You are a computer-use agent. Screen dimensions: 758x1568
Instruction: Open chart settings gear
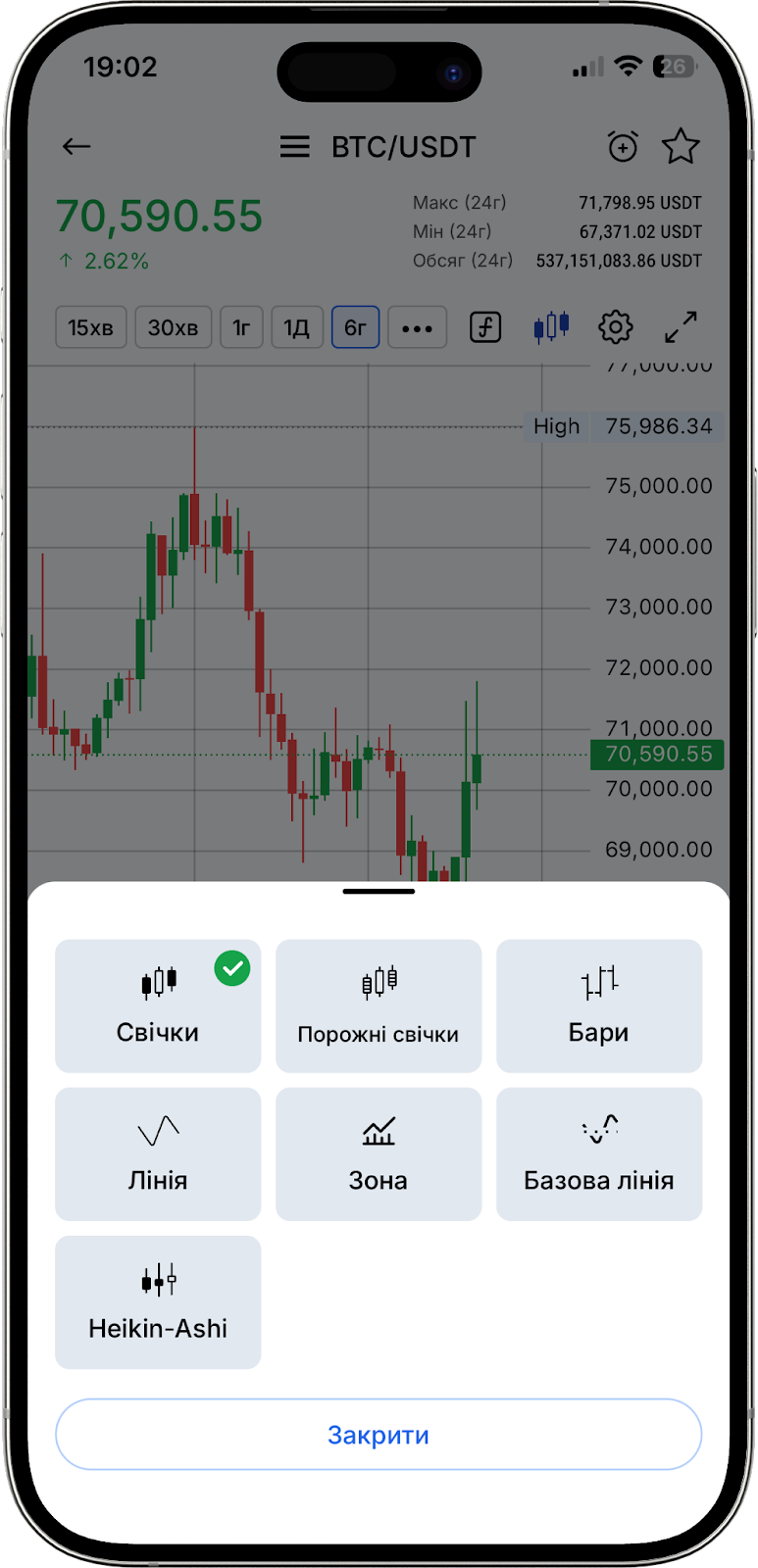[x=616, y=327]
